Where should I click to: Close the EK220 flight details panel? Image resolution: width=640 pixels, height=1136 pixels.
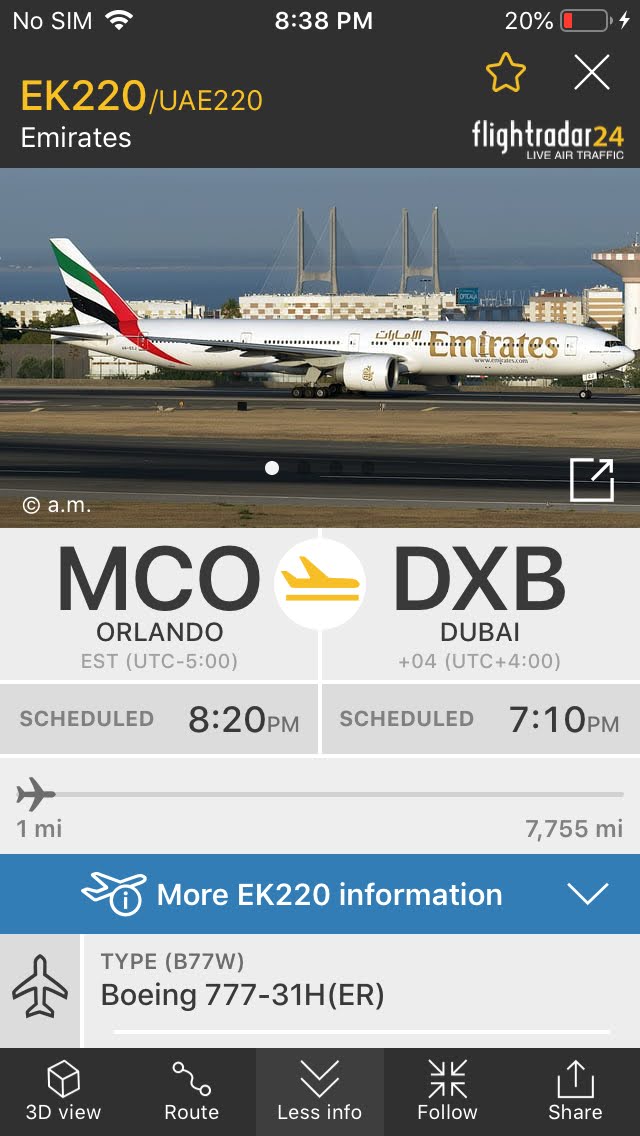592,73
